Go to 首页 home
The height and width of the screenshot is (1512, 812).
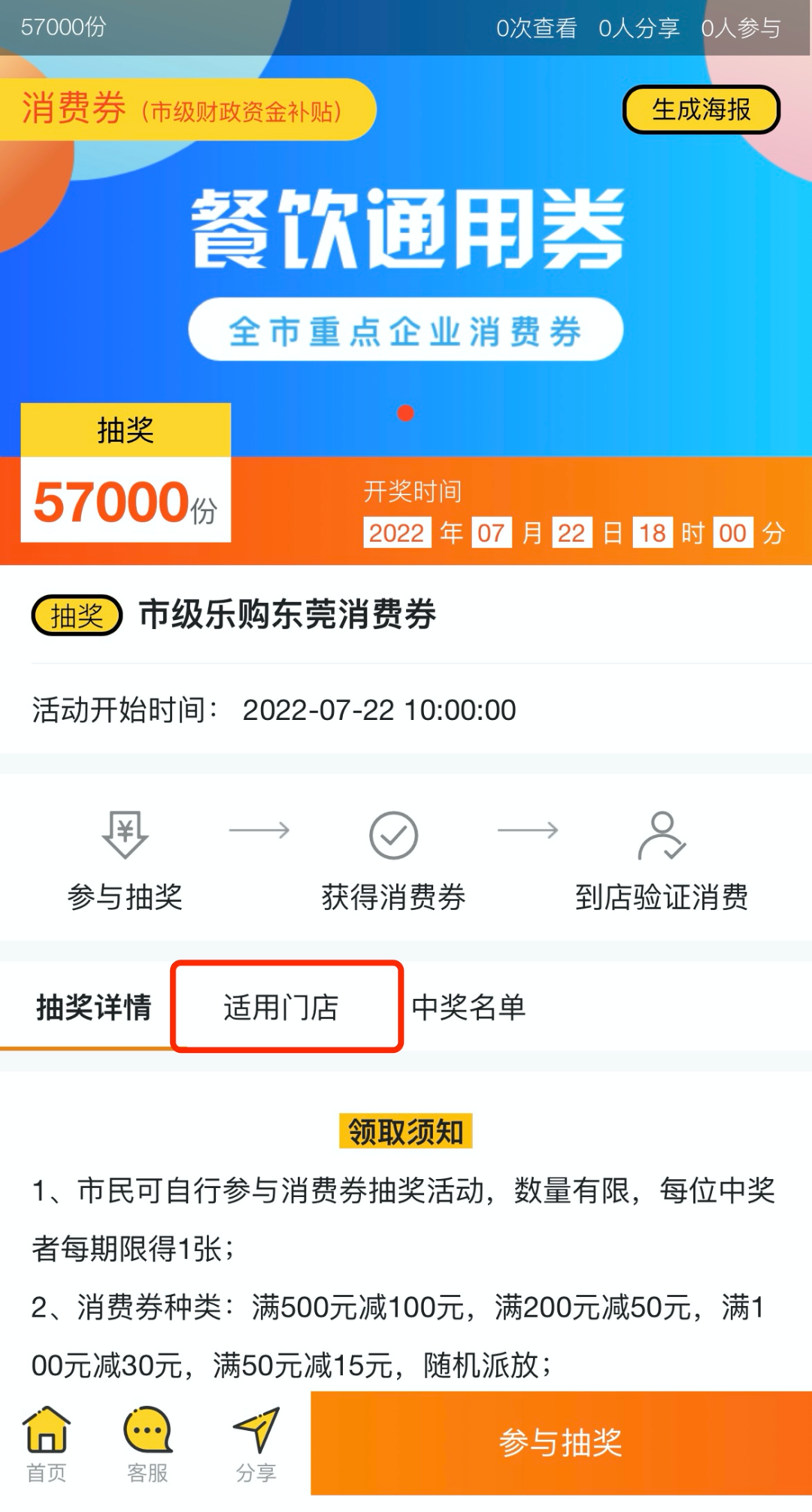[47, 1444]
